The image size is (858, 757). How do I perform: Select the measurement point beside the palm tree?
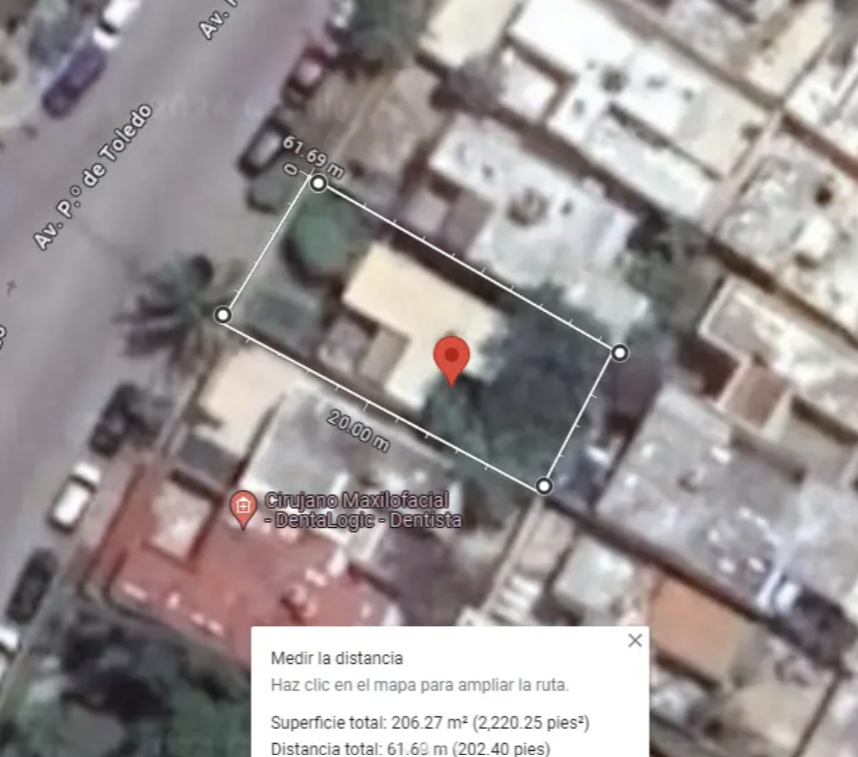223,315
